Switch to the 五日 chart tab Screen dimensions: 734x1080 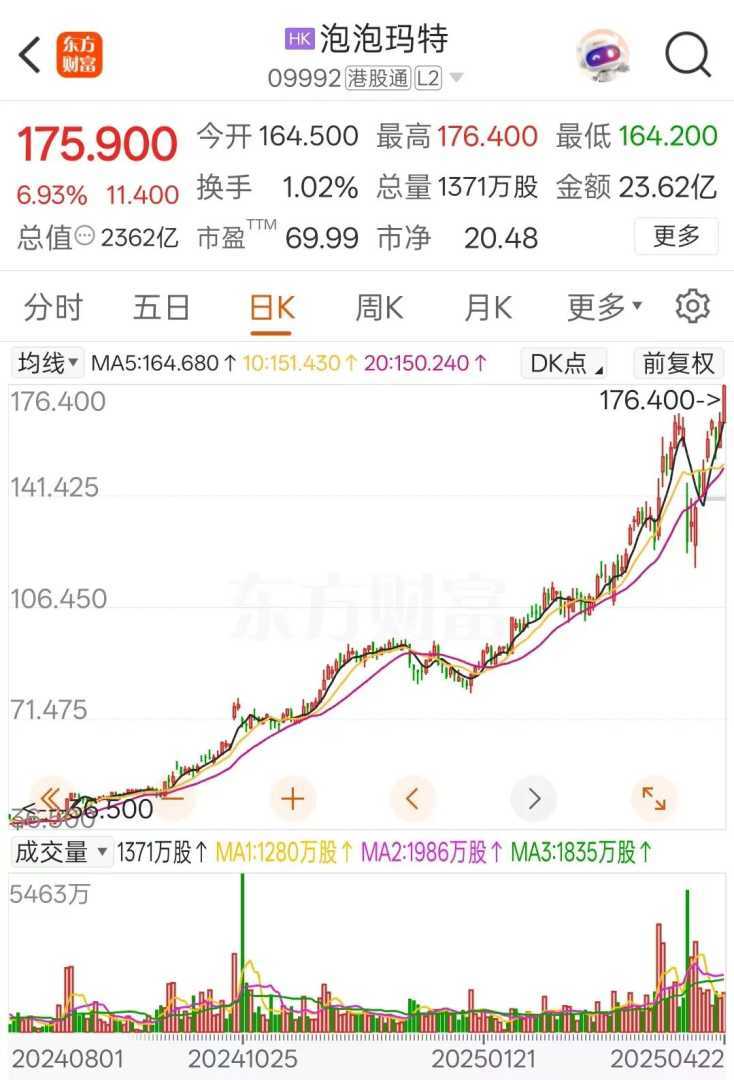tap(161, 307)
